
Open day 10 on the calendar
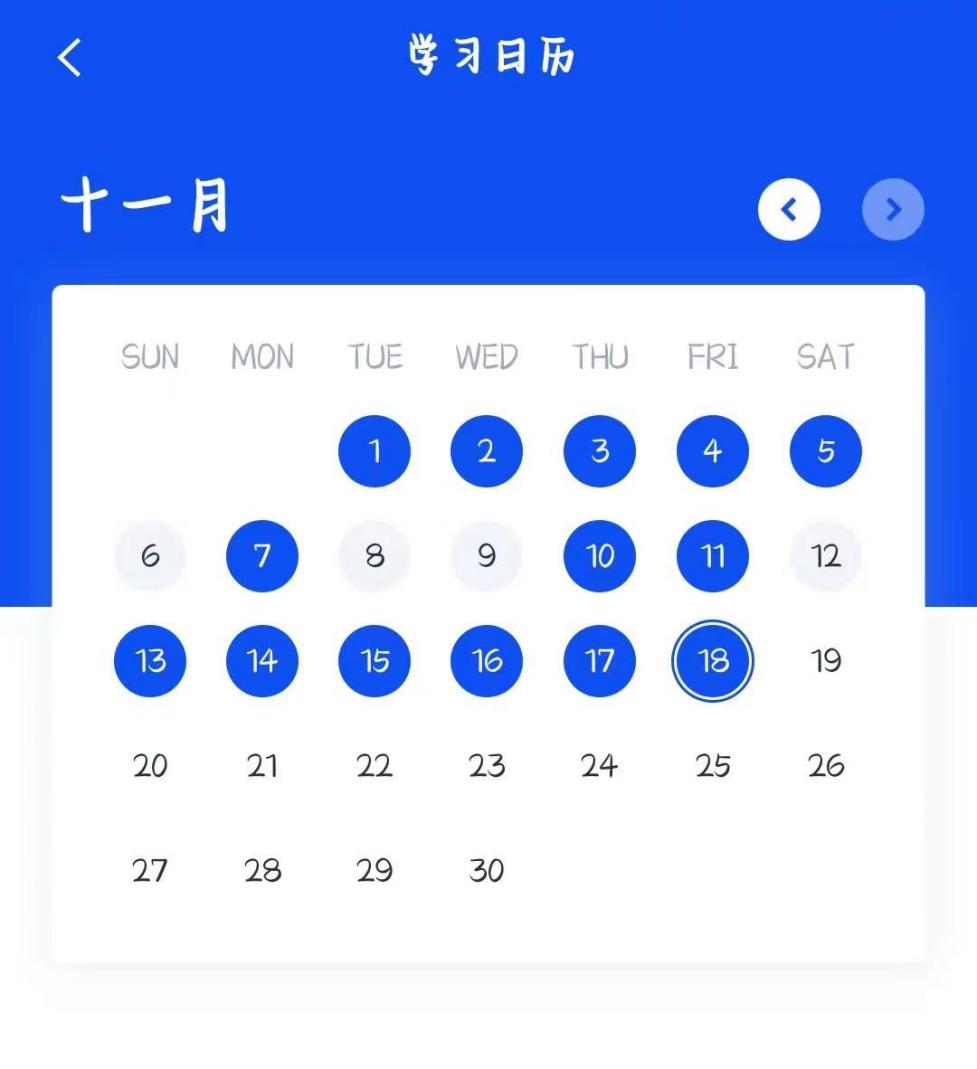(x=599, y=556)
